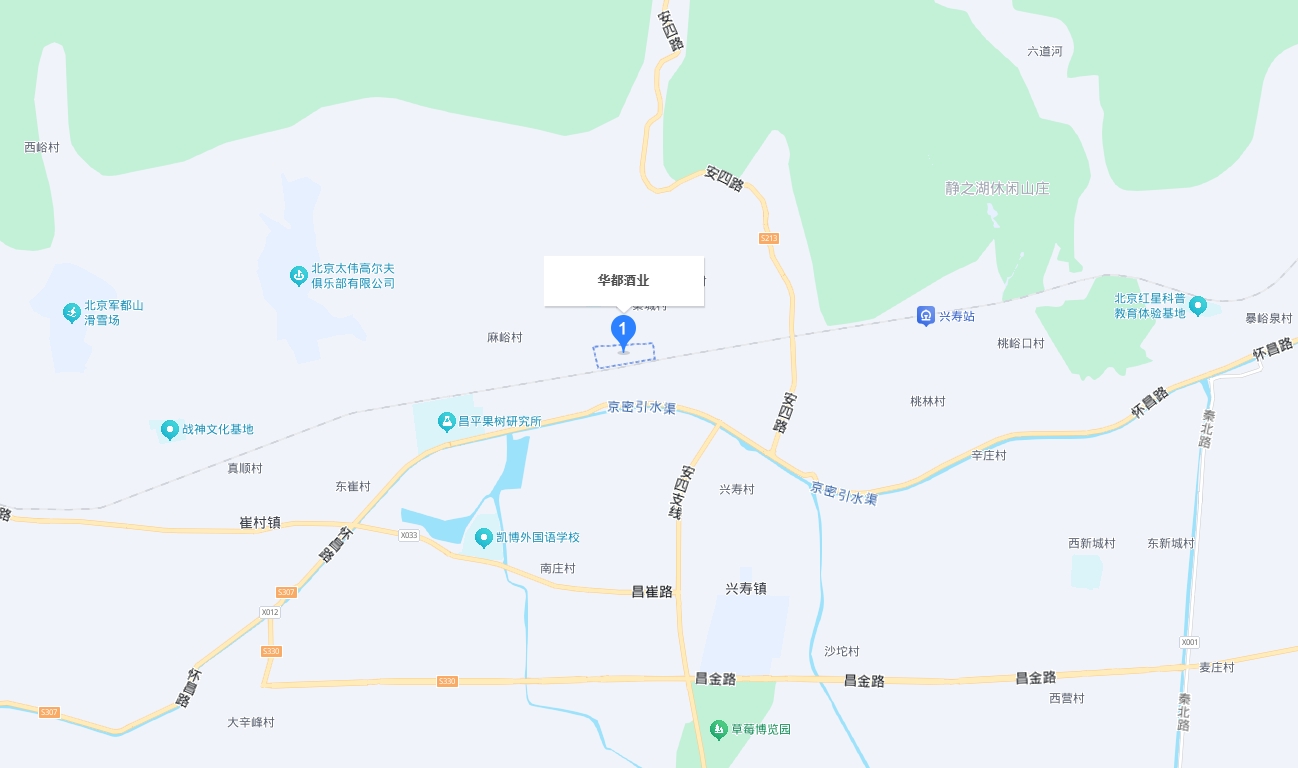The width and height of the screenshot is (1298, 768).
Task: Select the 兴寿站 station marker
Action: [927, 316]
